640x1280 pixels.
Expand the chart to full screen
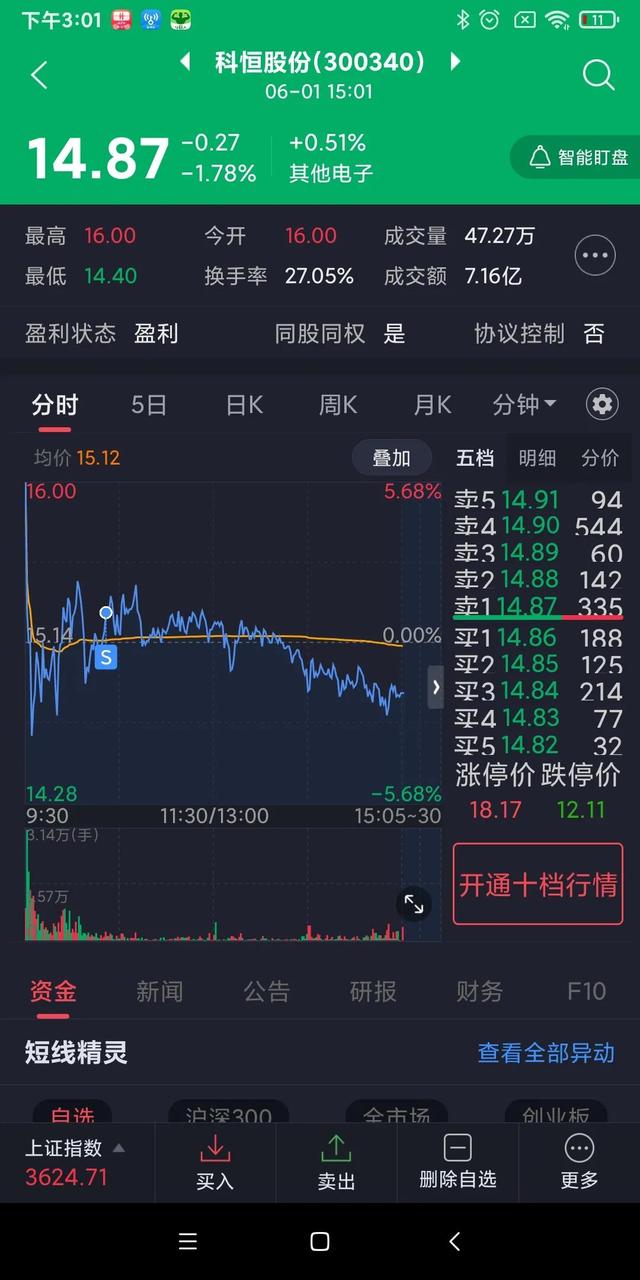click(413, 904)
